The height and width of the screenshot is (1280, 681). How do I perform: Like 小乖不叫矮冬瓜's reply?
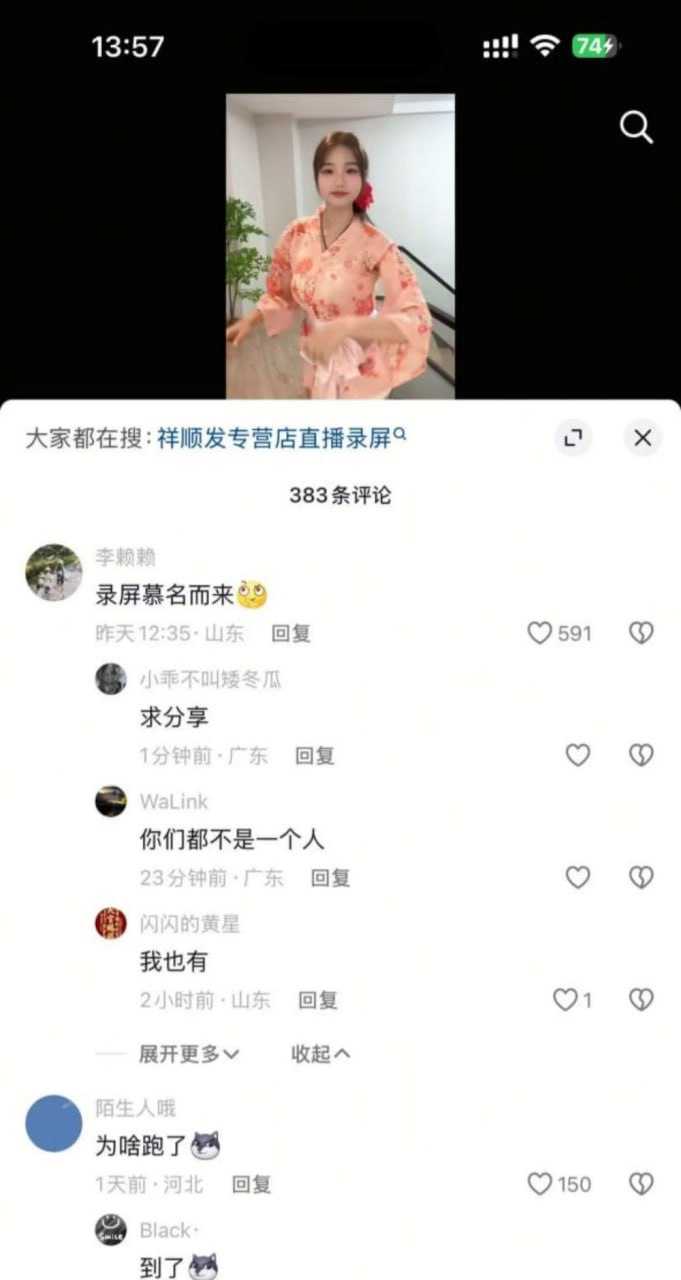[x=578, y=755]
